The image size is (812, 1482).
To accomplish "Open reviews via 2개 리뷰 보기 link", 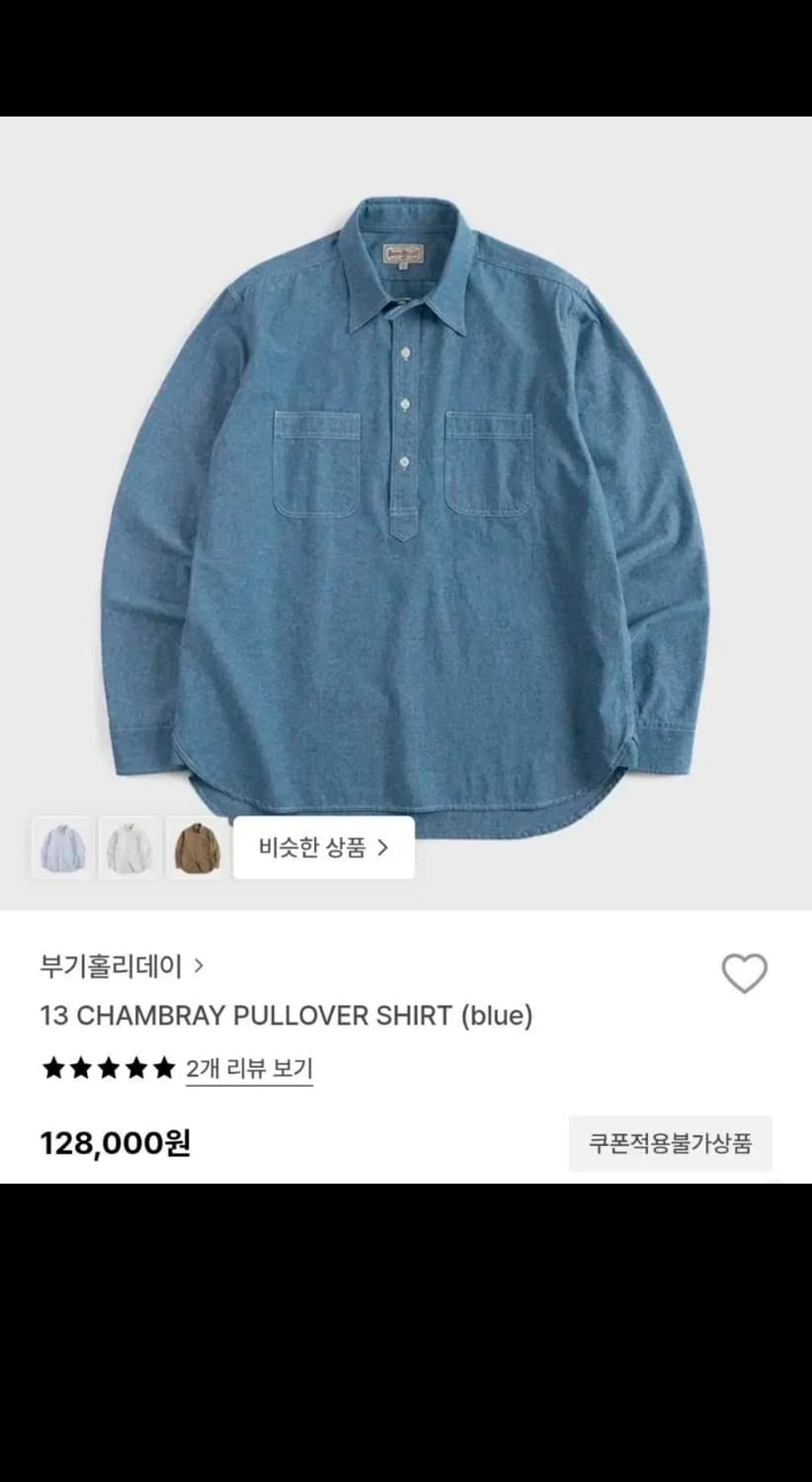I will (248, 1067).
